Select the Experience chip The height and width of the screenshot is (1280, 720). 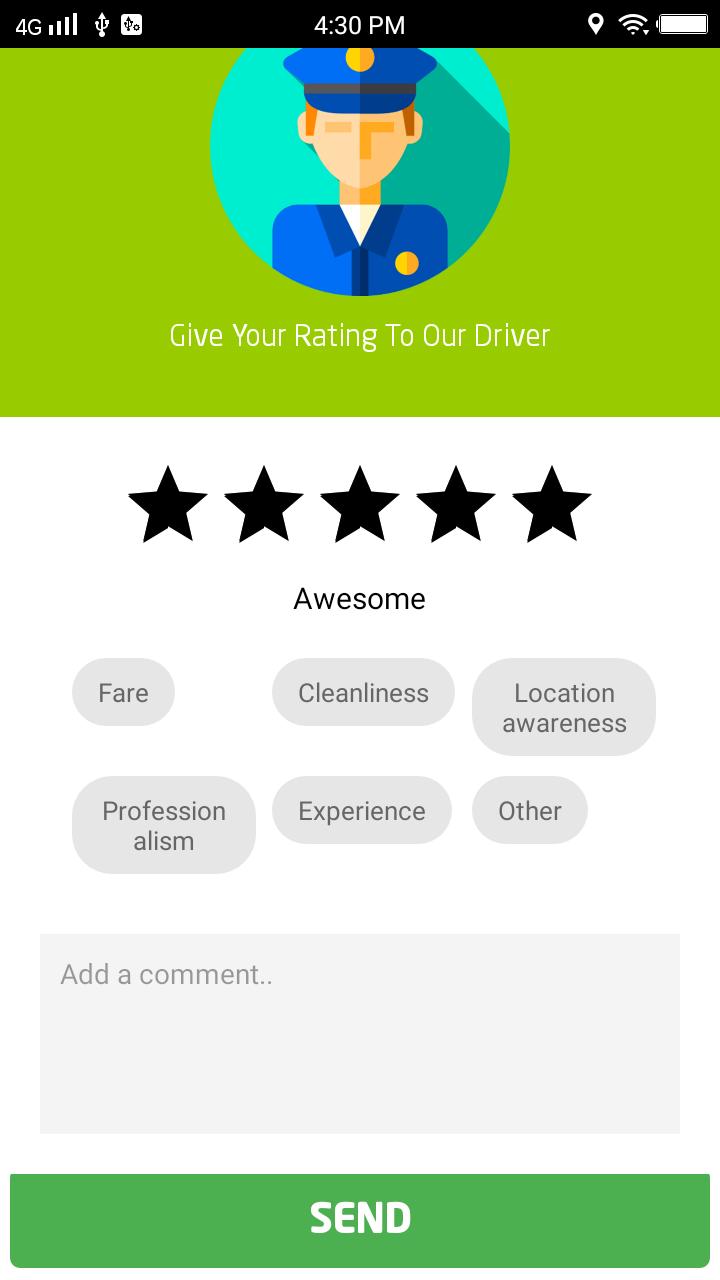(362, 810)
